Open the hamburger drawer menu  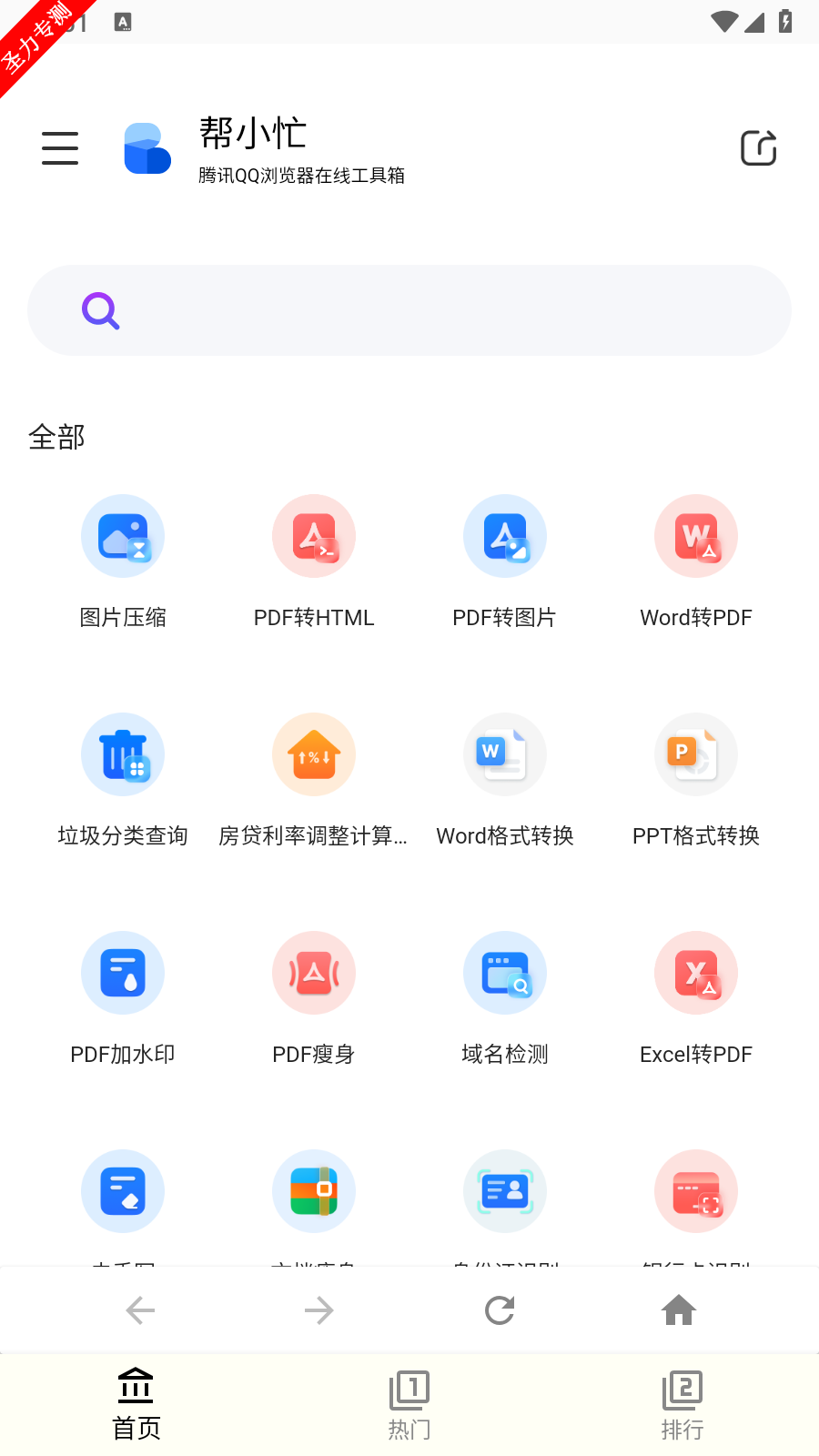pos(60,147)
